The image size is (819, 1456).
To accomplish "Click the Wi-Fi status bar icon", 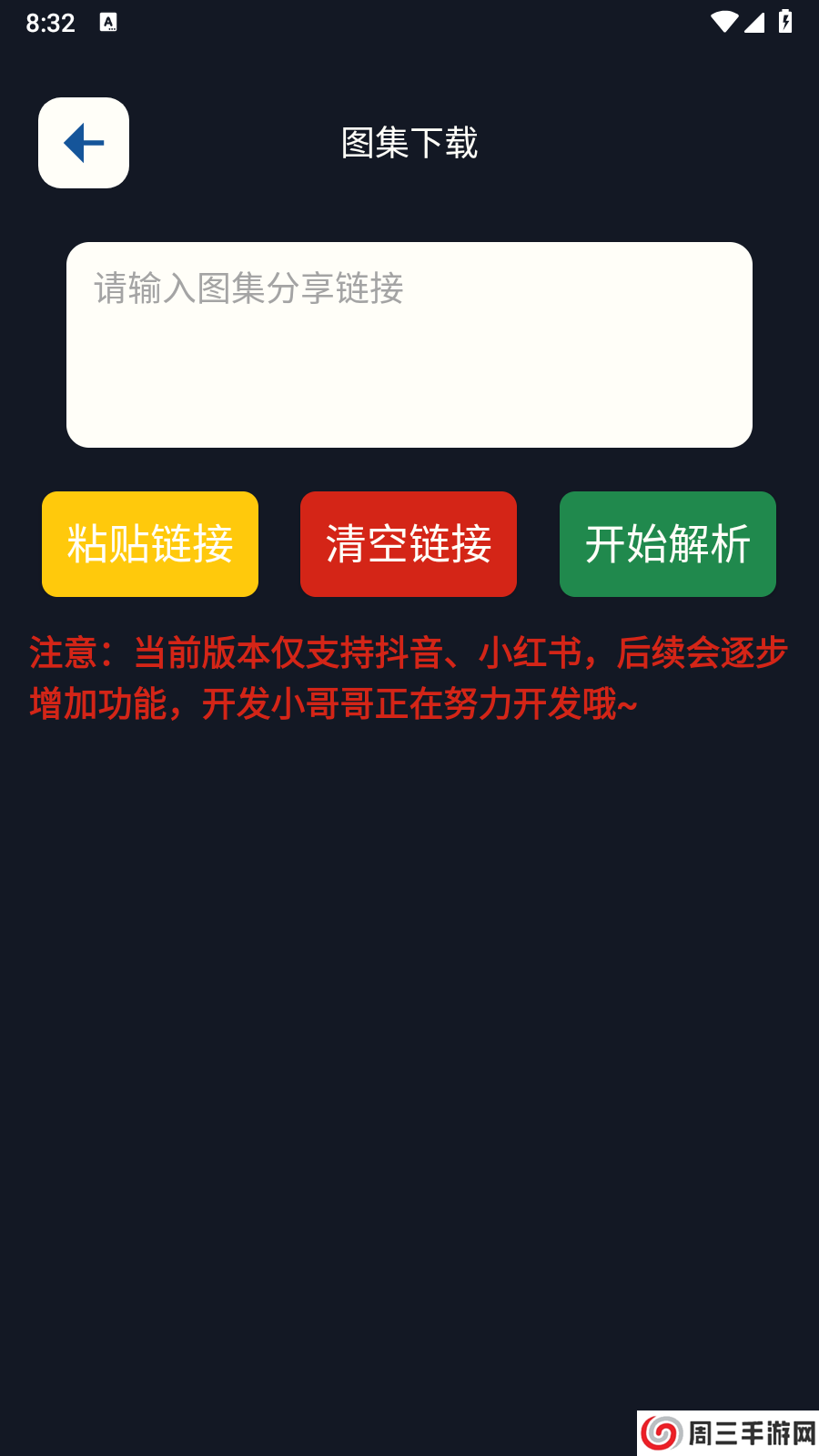I will [x=724, y=23].
